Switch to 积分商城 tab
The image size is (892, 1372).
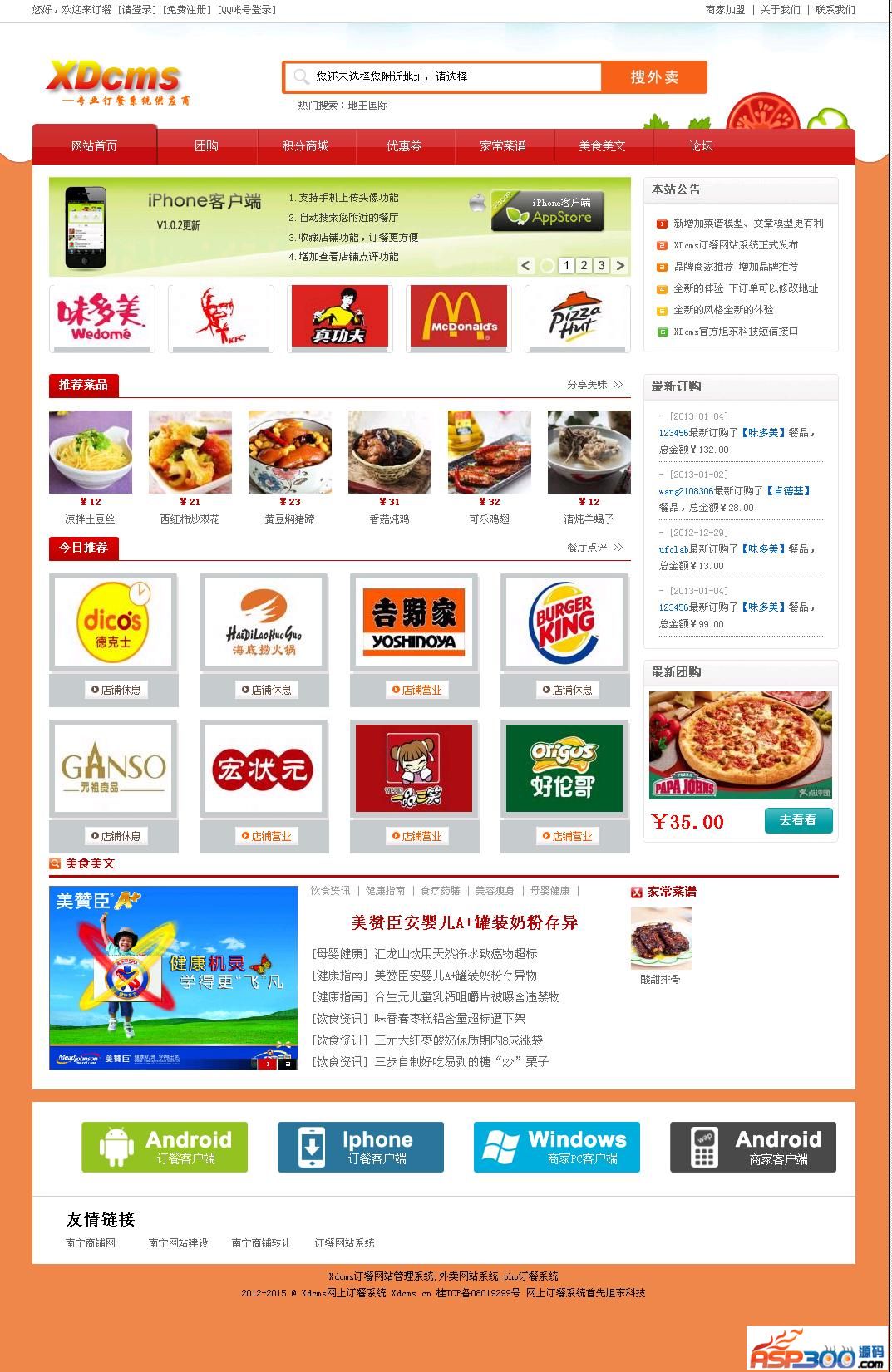[305, 146]
